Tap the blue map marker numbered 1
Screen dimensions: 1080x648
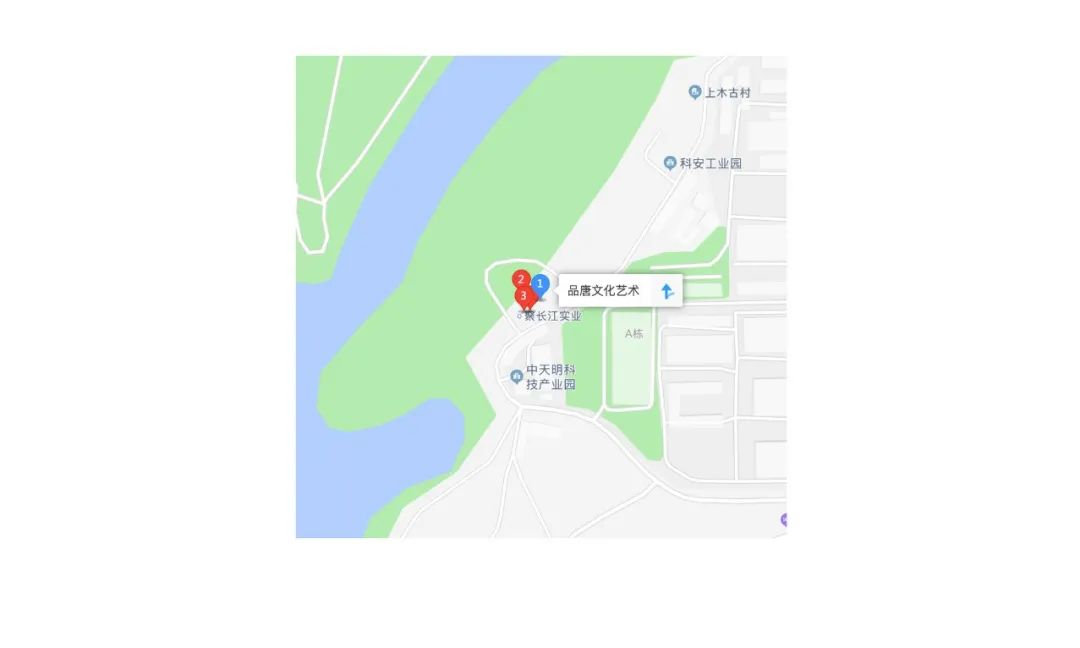pos(540,285)
